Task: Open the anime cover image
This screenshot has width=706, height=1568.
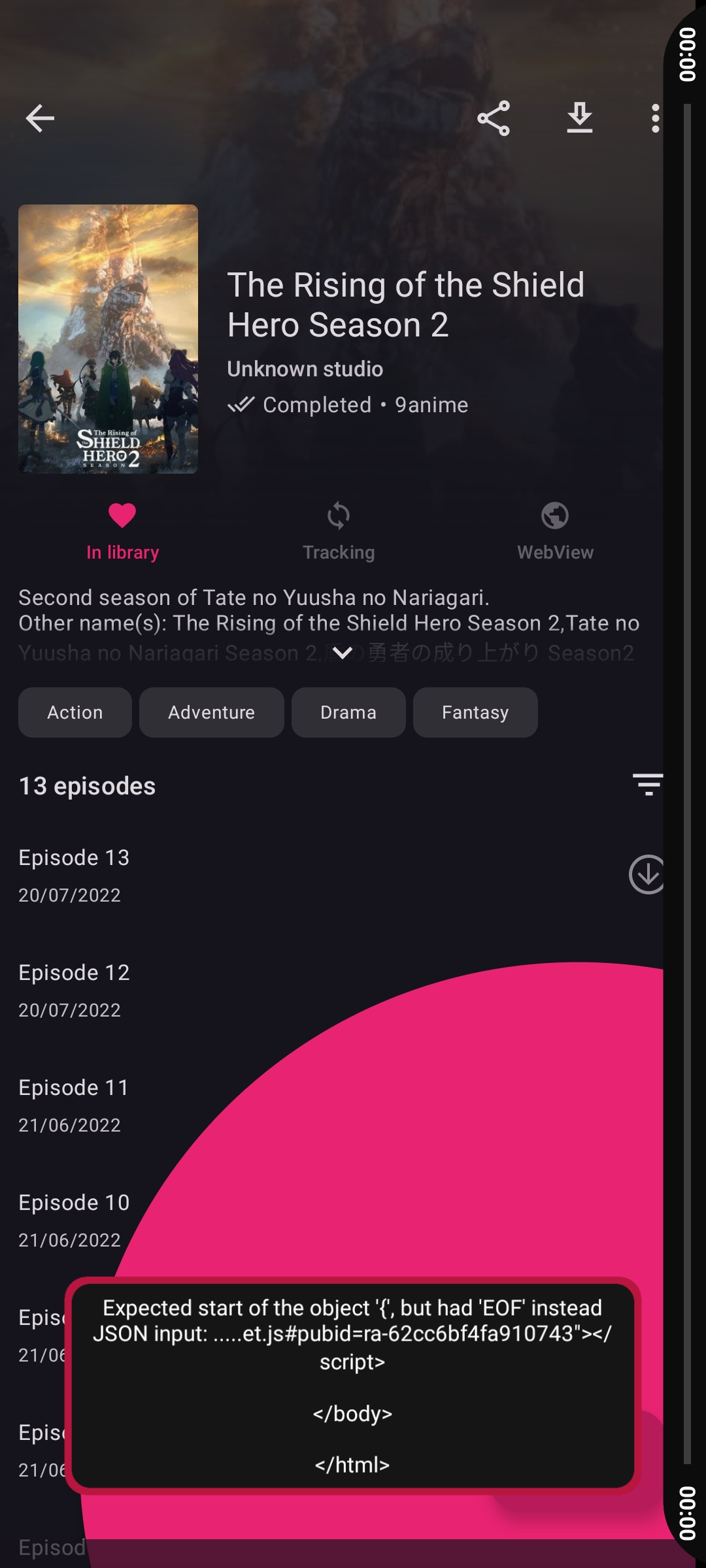Action: tap(108, 338)
